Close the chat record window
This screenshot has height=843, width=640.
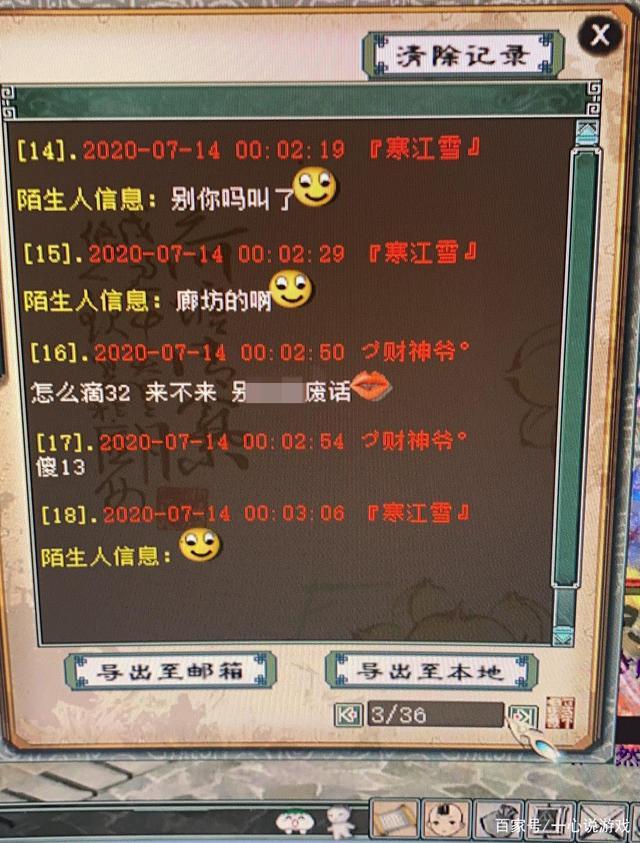(600, 37)
